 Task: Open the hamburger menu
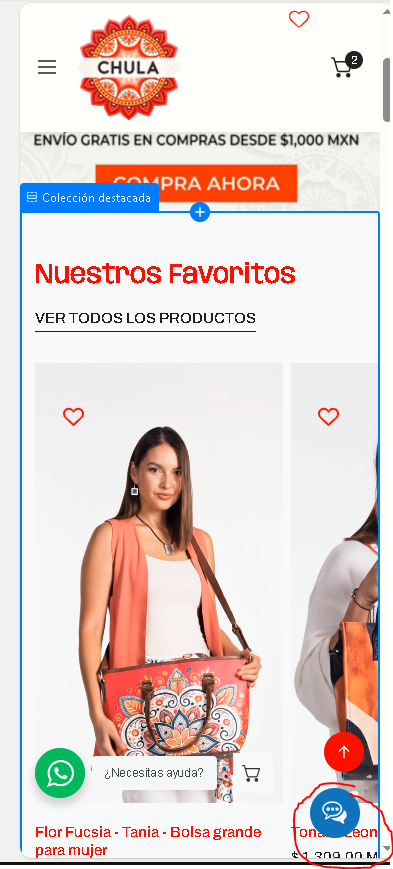(47, 68)
